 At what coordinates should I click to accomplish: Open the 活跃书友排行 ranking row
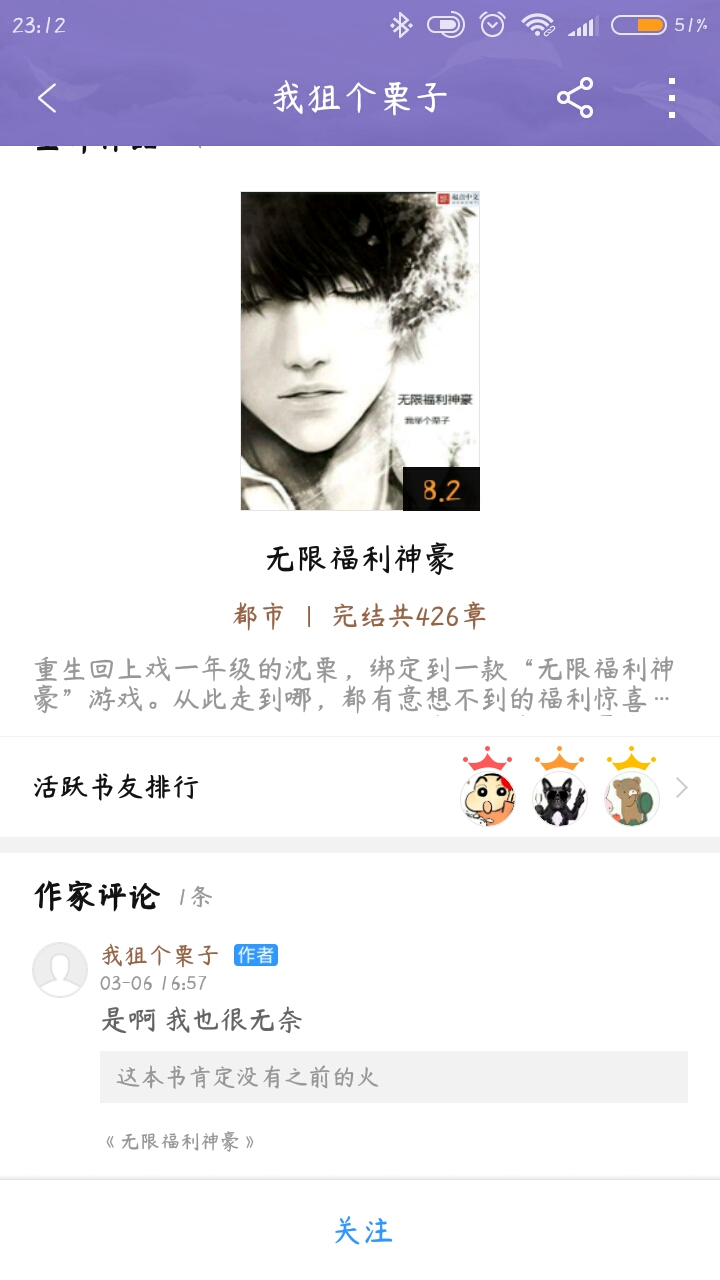(x=360, y=787)
